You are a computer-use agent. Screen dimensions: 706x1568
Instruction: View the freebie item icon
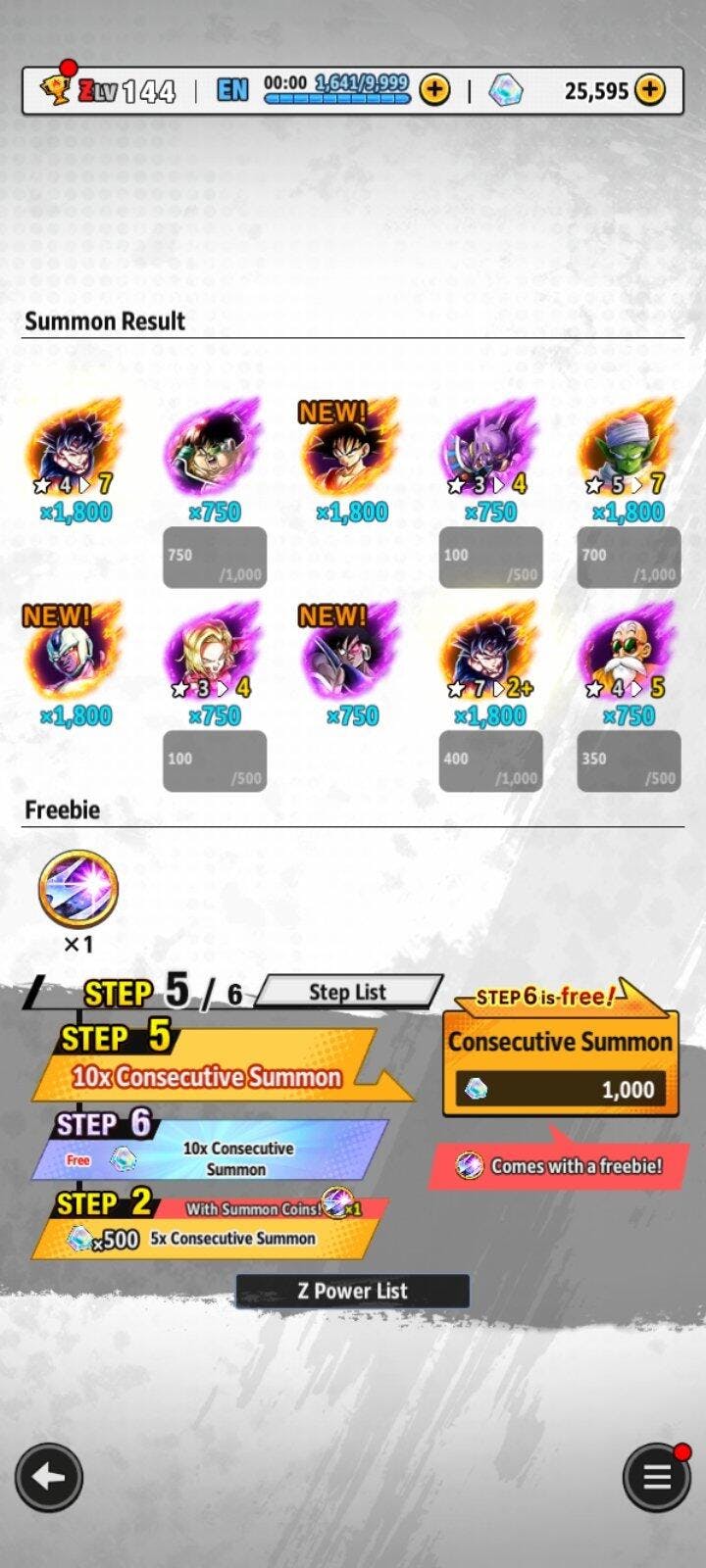point(78,889)
